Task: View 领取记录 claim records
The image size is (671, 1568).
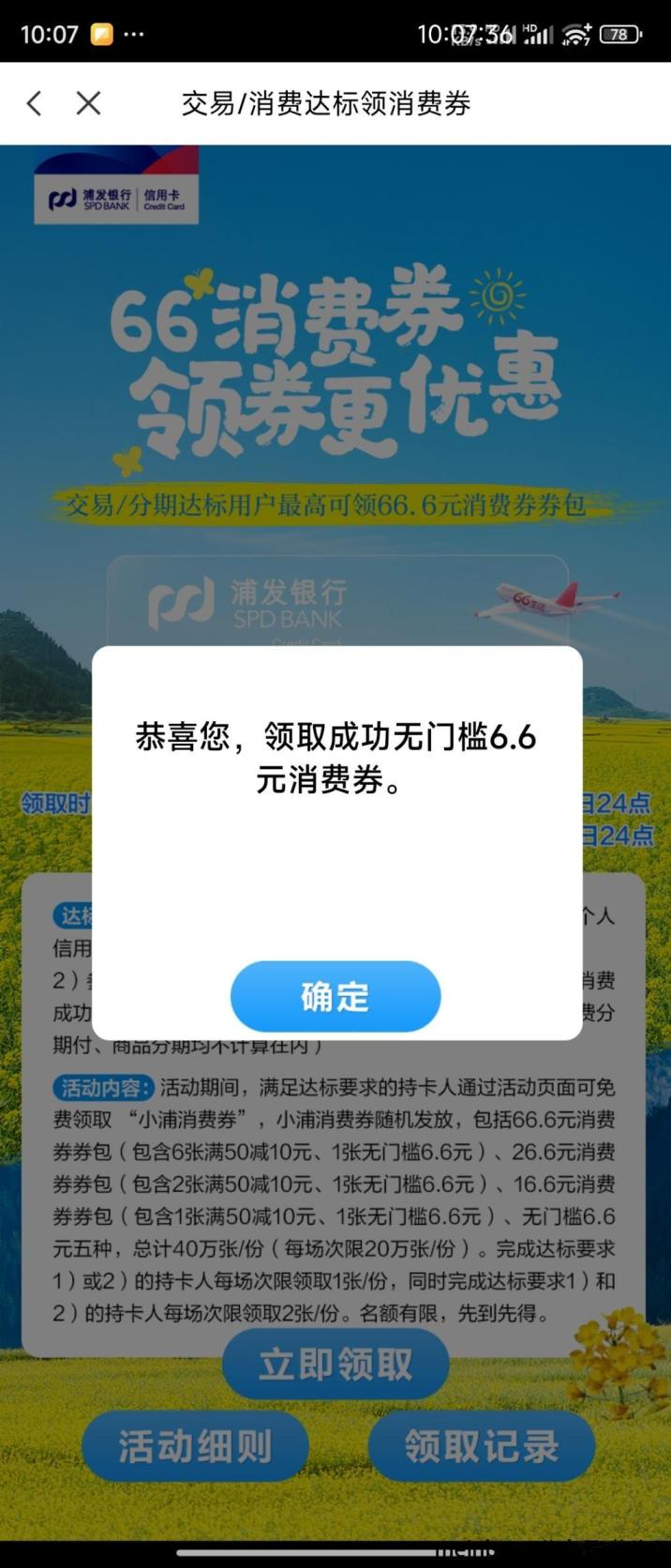Action: [x=482, y=1446]
